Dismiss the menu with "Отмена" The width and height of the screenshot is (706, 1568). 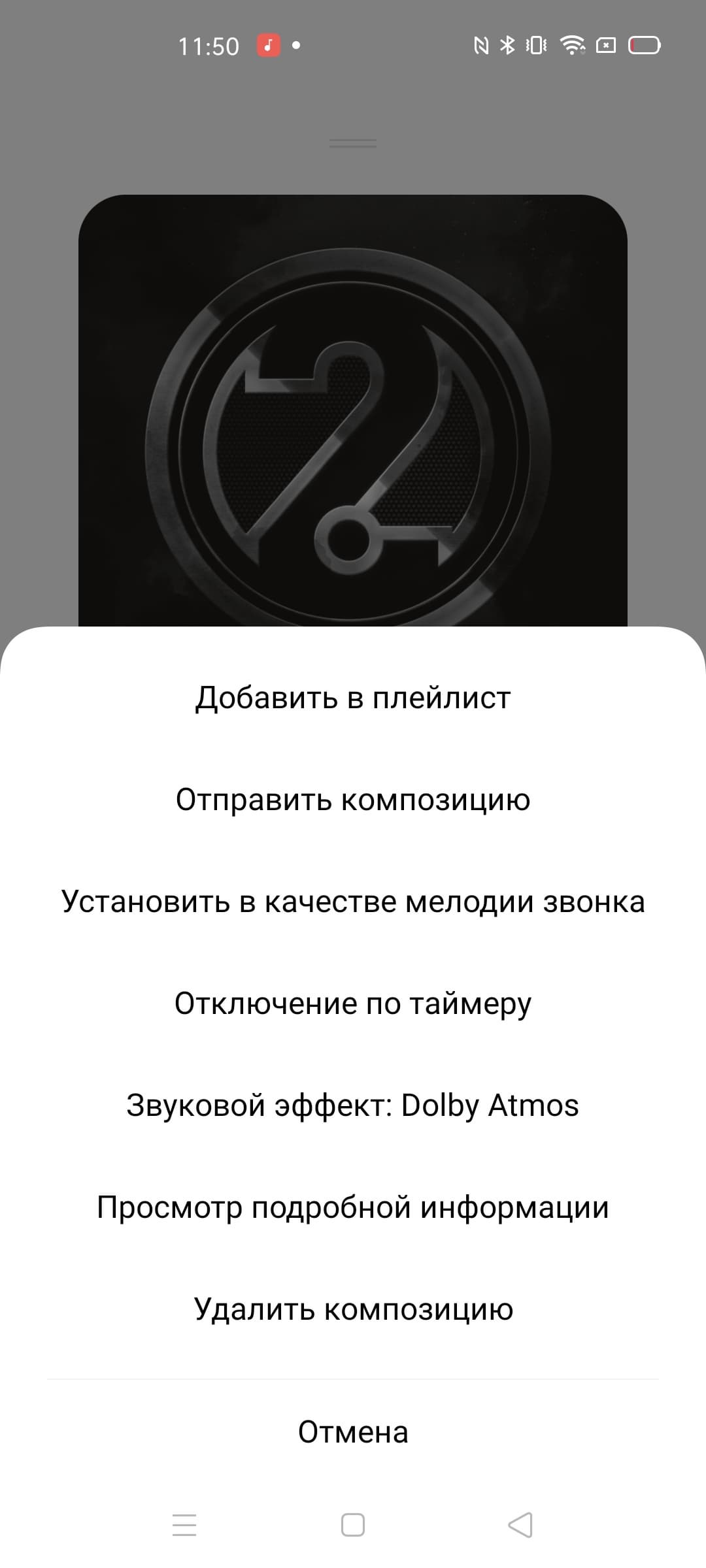pyautogui.click(x=353, y=1432)
